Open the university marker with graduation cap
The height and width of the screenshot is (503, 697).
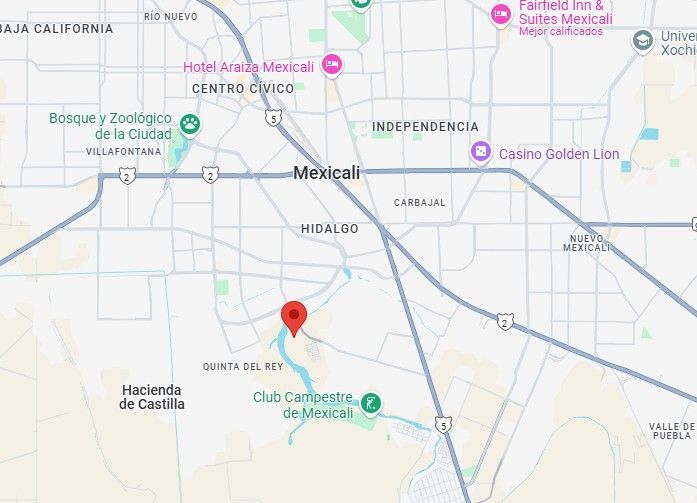pyautogui.click(x=643, y=41)
